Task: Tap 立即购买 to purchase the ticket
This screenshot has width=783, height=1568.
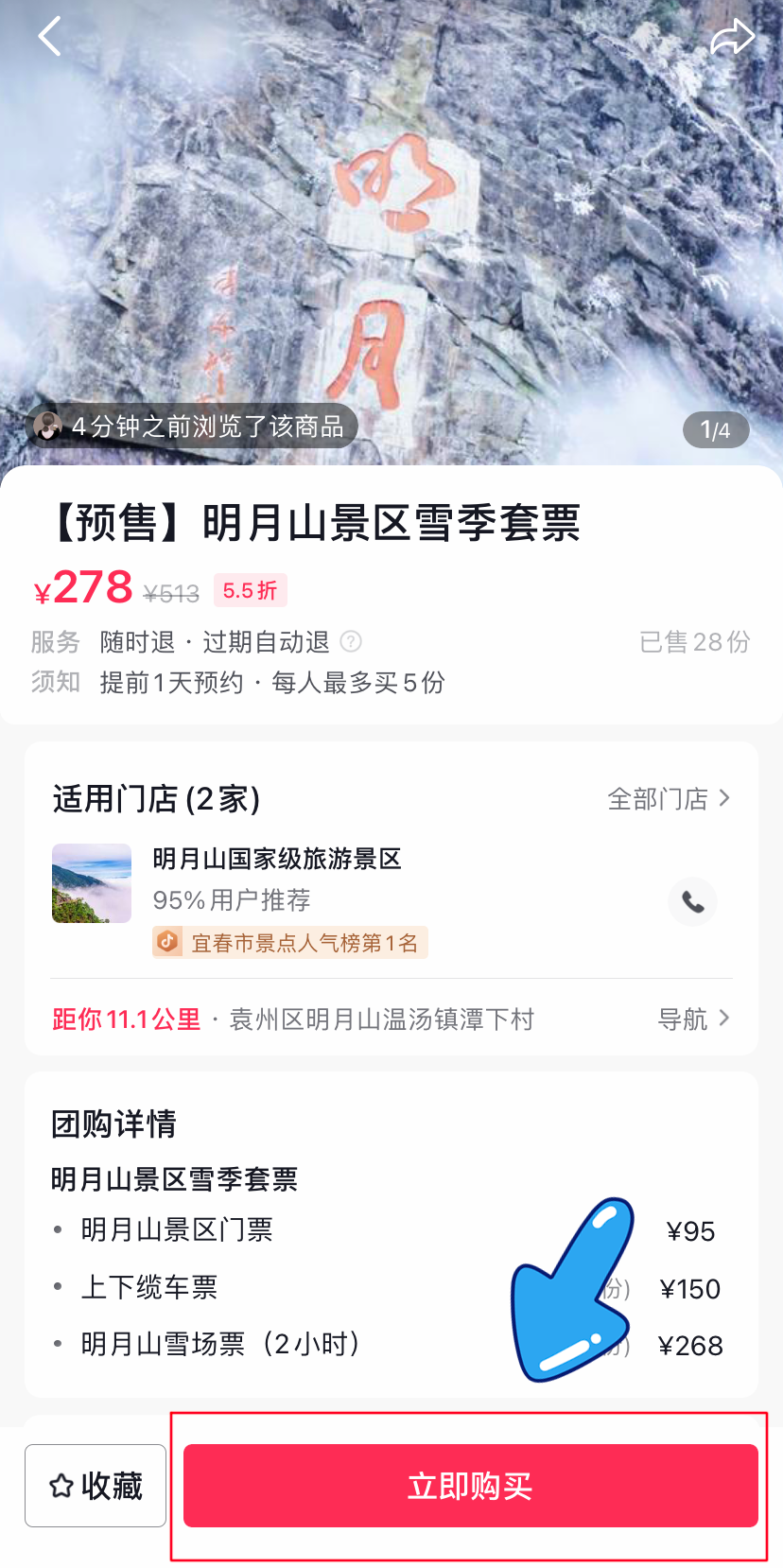Action: (470, 1486)
